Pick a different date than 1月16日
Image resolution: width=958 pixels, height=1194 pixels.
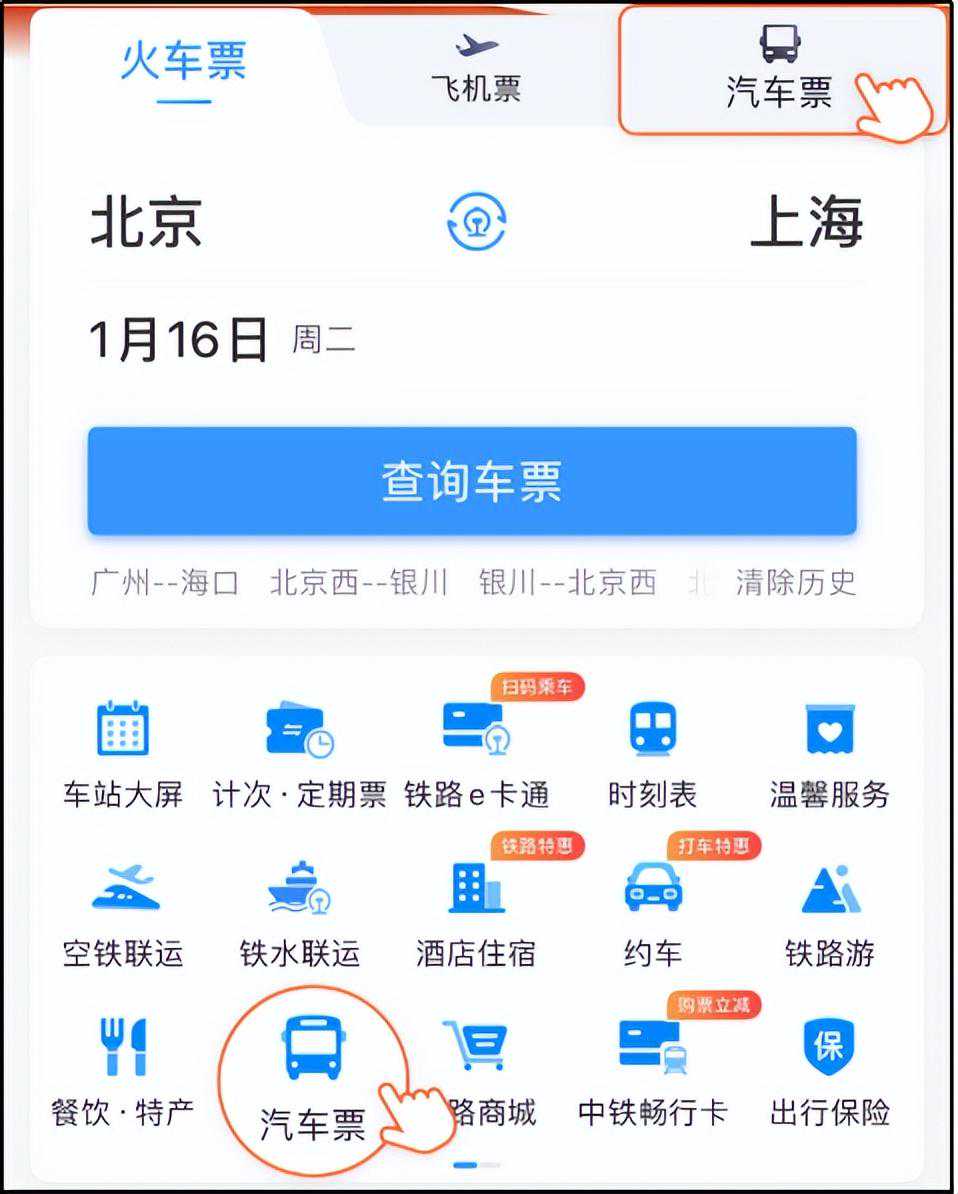180,341
